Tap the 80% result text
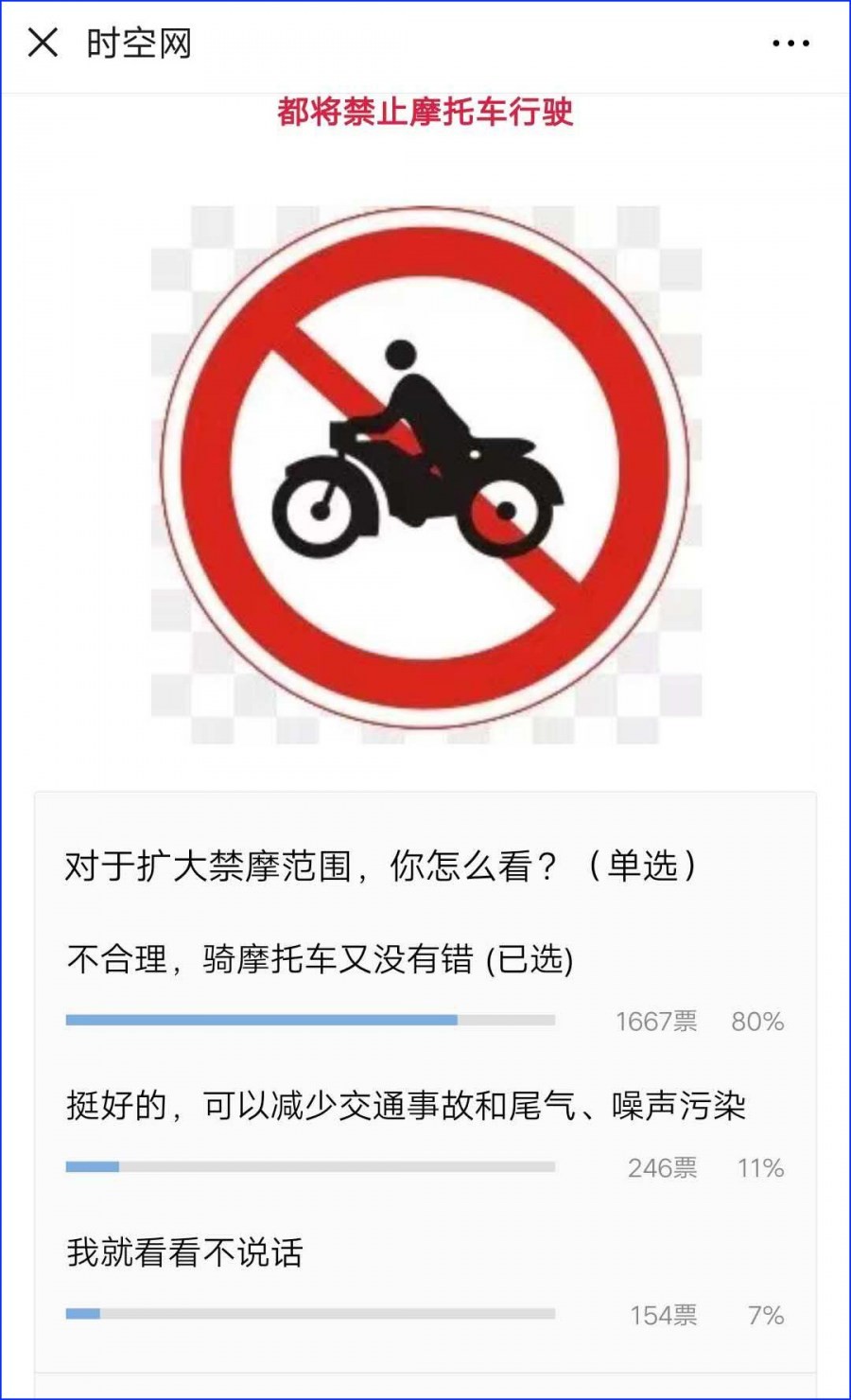Screen dimensions: 851x1400 pyautogui.click(x=756, y=1021)
